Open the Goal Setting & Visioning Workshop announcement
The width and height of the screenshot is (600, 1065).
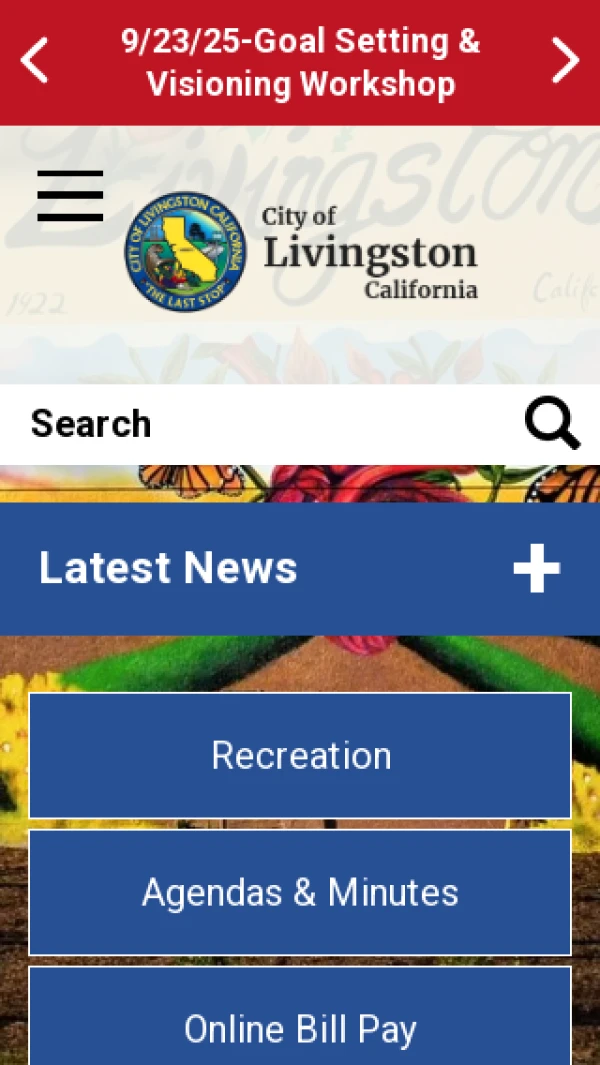tap(300, 62)
